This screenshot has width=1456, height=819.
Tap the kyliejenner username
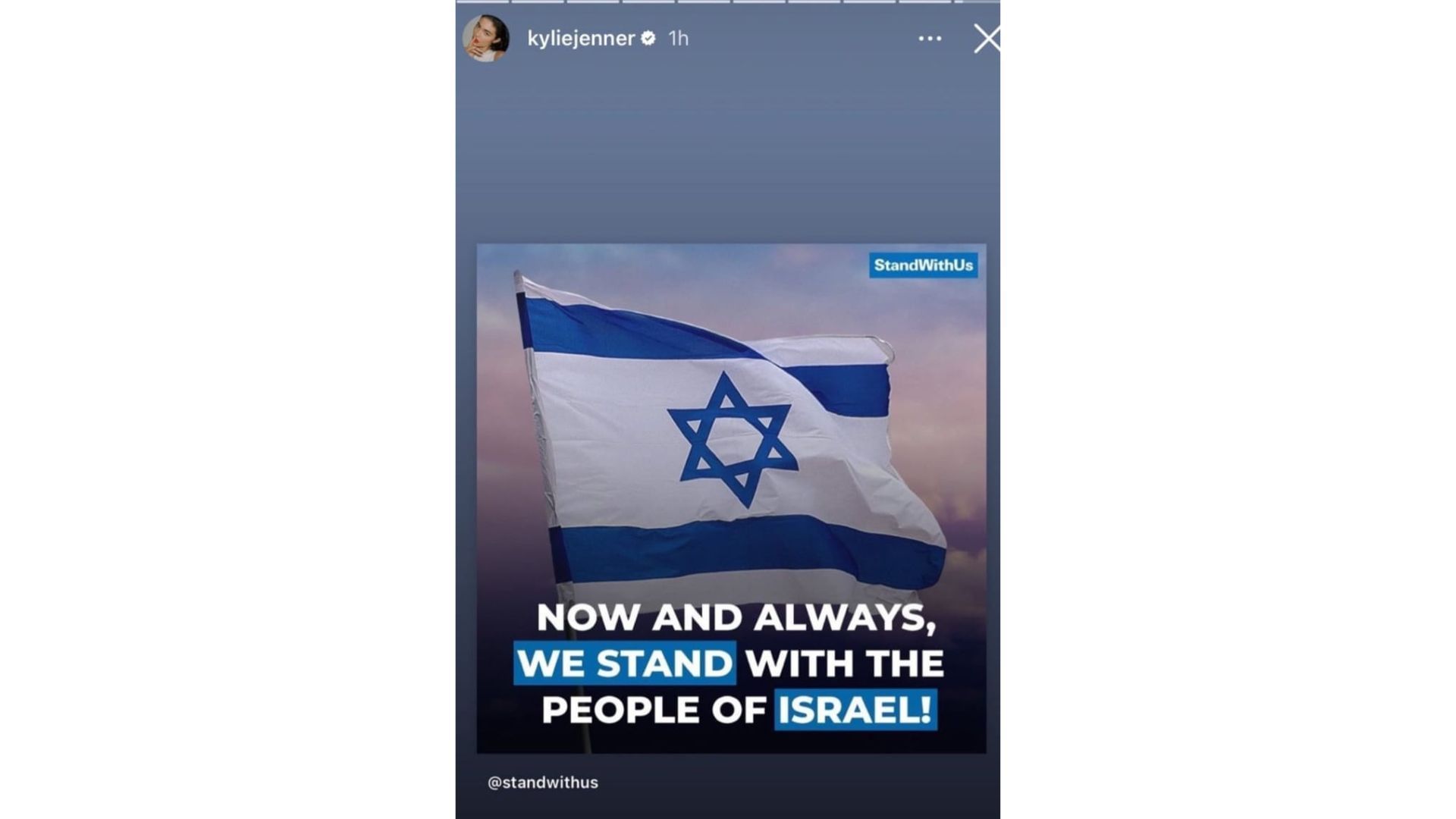580,39
